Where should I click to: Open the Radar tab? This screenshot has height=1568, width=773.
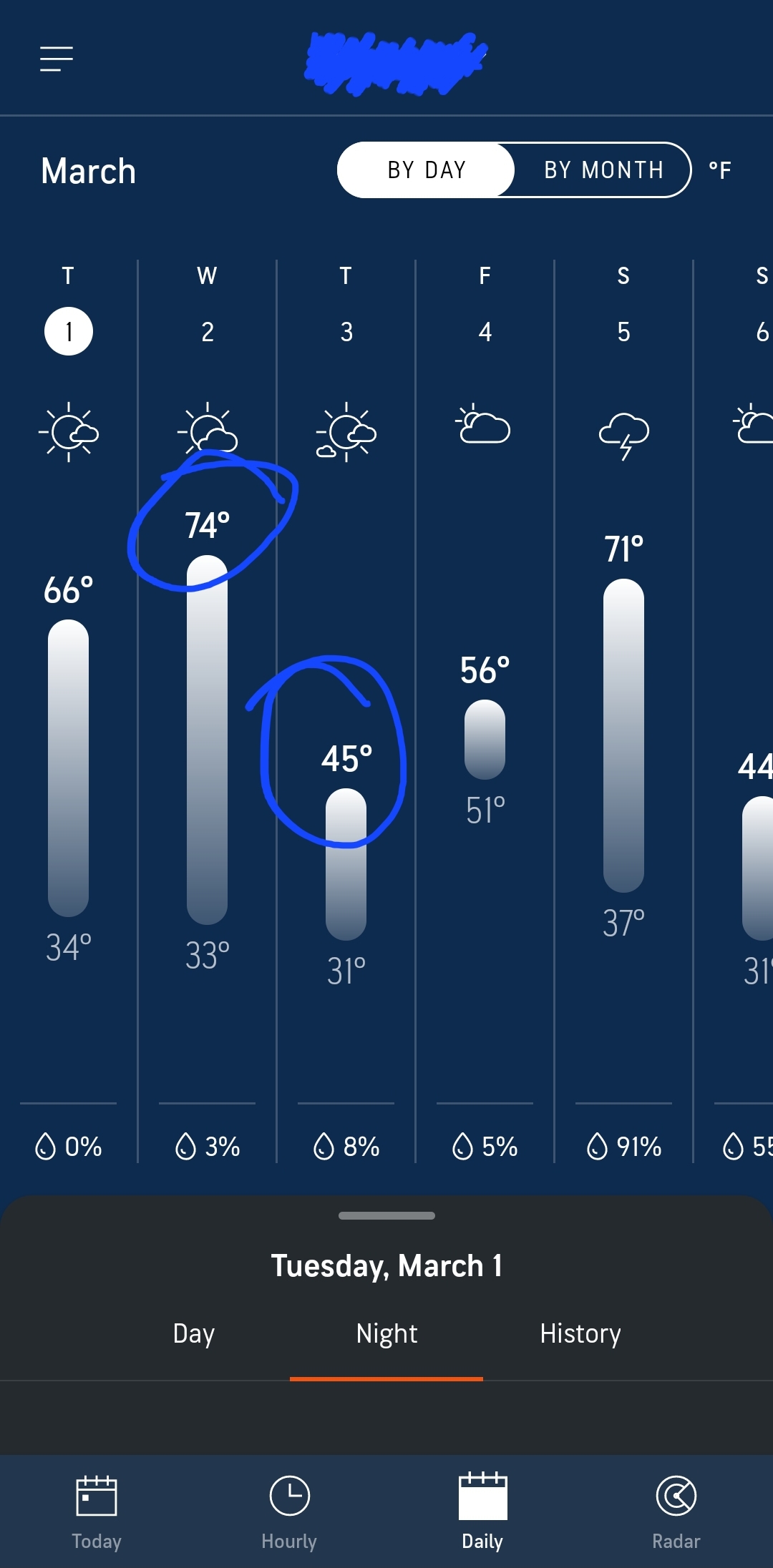click(676, 1511)
